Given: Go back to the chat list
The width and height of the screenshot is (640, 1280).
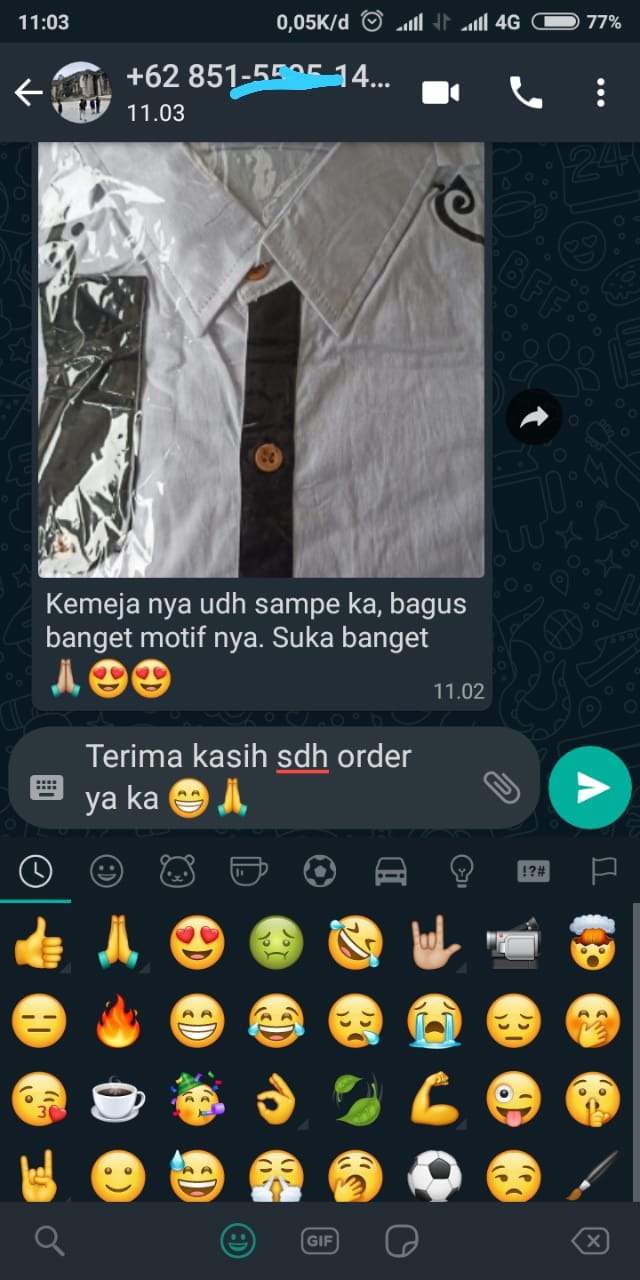Looking at the screenshot, I should [x=28, y=93].
